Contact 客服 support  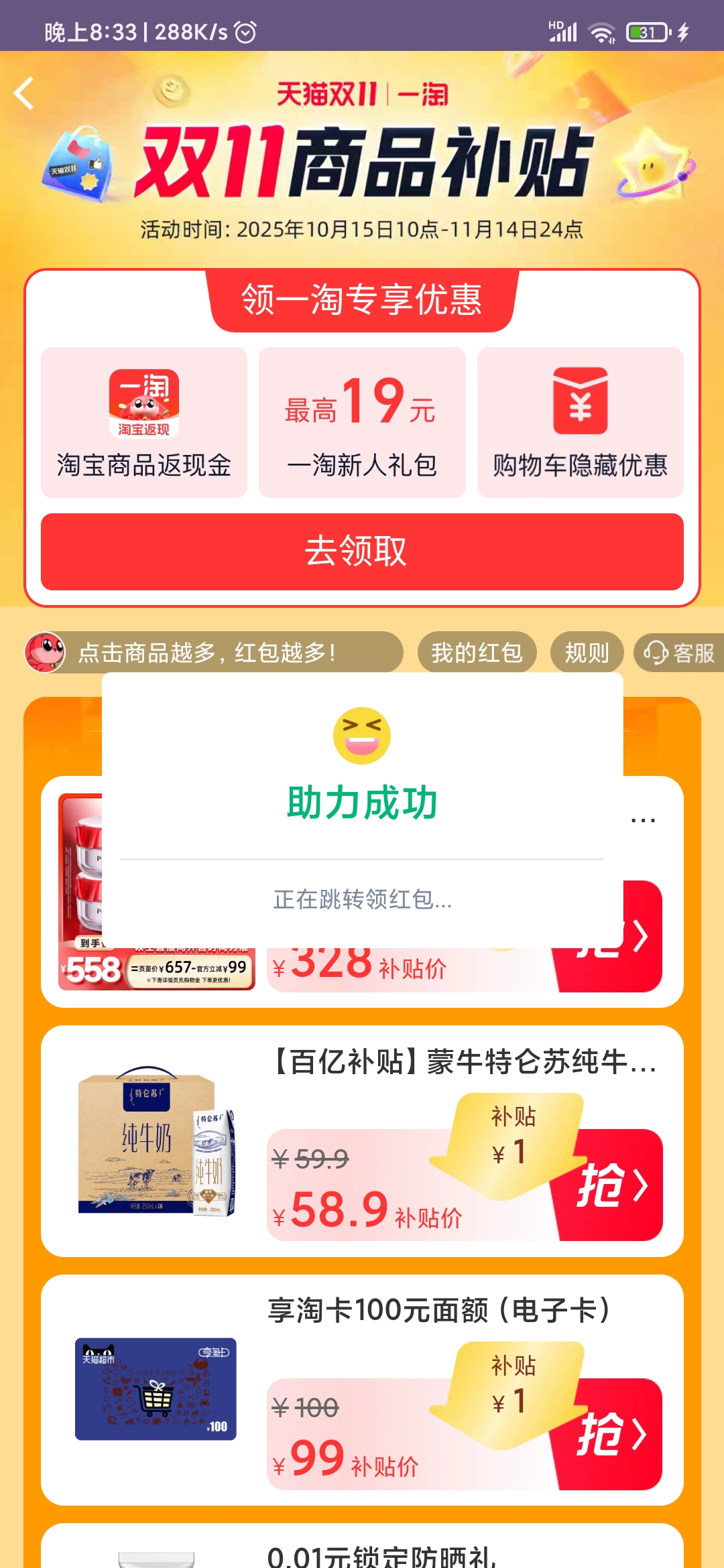click(x=678, y=652)
